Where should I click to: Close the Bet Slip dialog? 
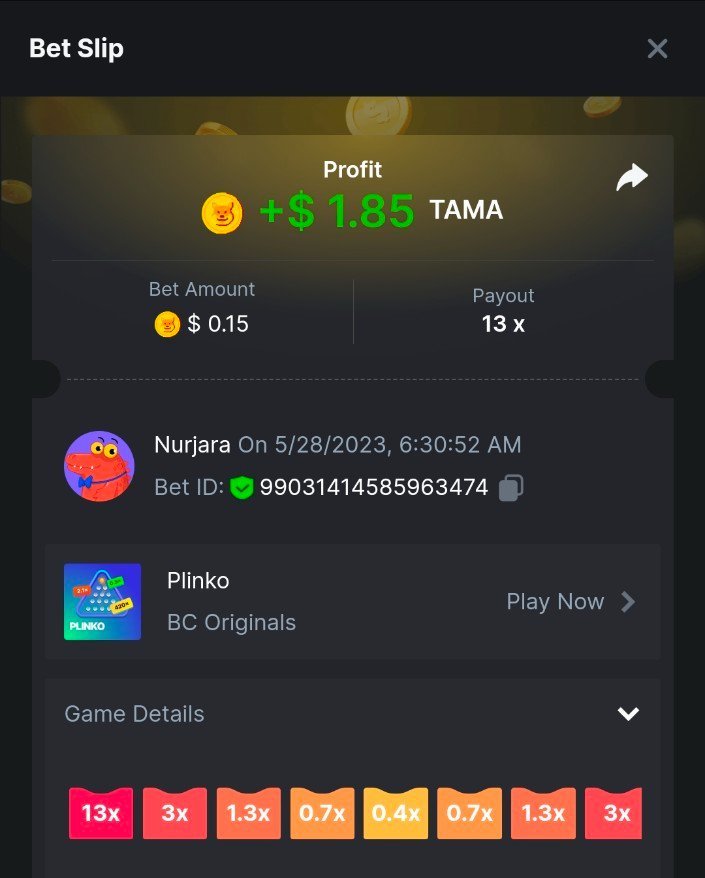657,48
